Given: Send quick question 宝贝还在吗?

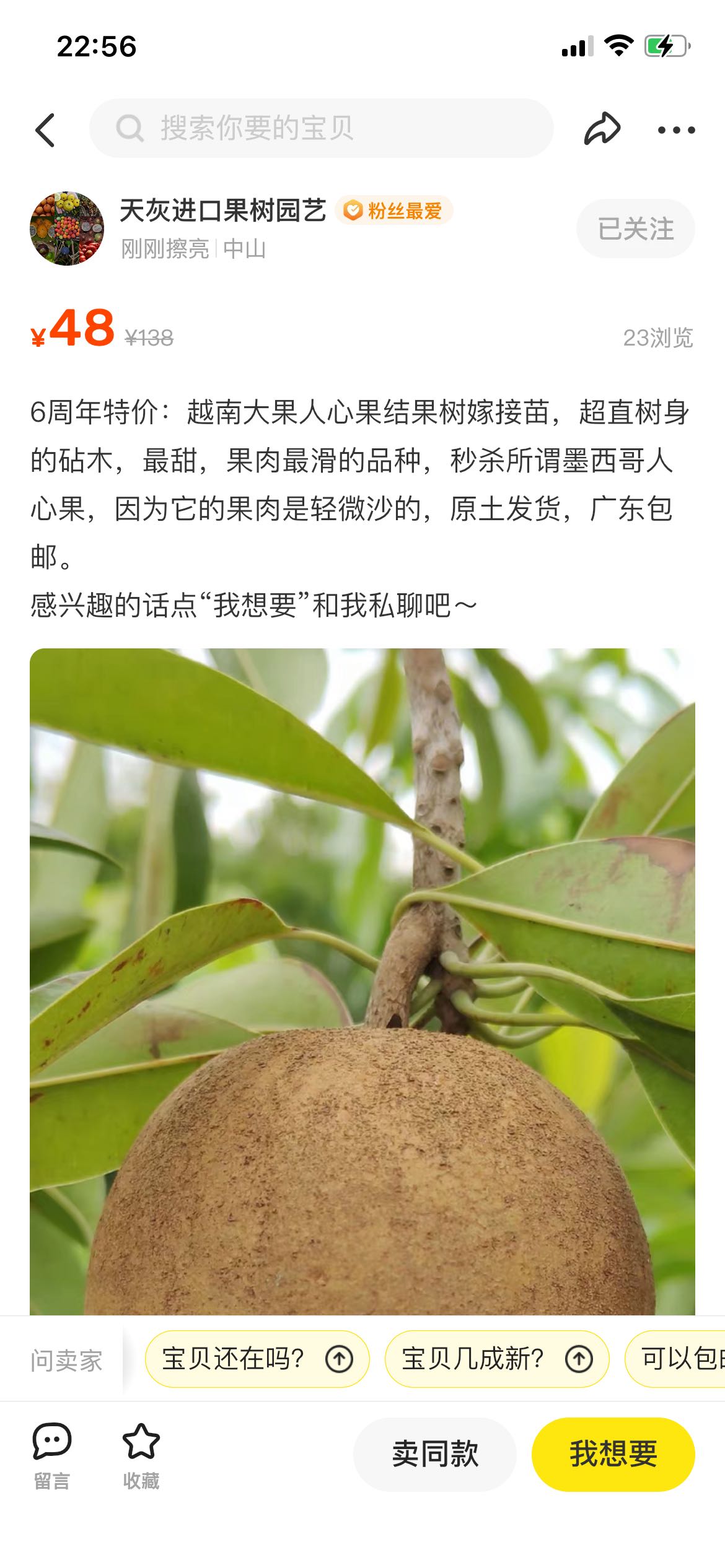Looking at the screenshot, I should coord(257,1359).
